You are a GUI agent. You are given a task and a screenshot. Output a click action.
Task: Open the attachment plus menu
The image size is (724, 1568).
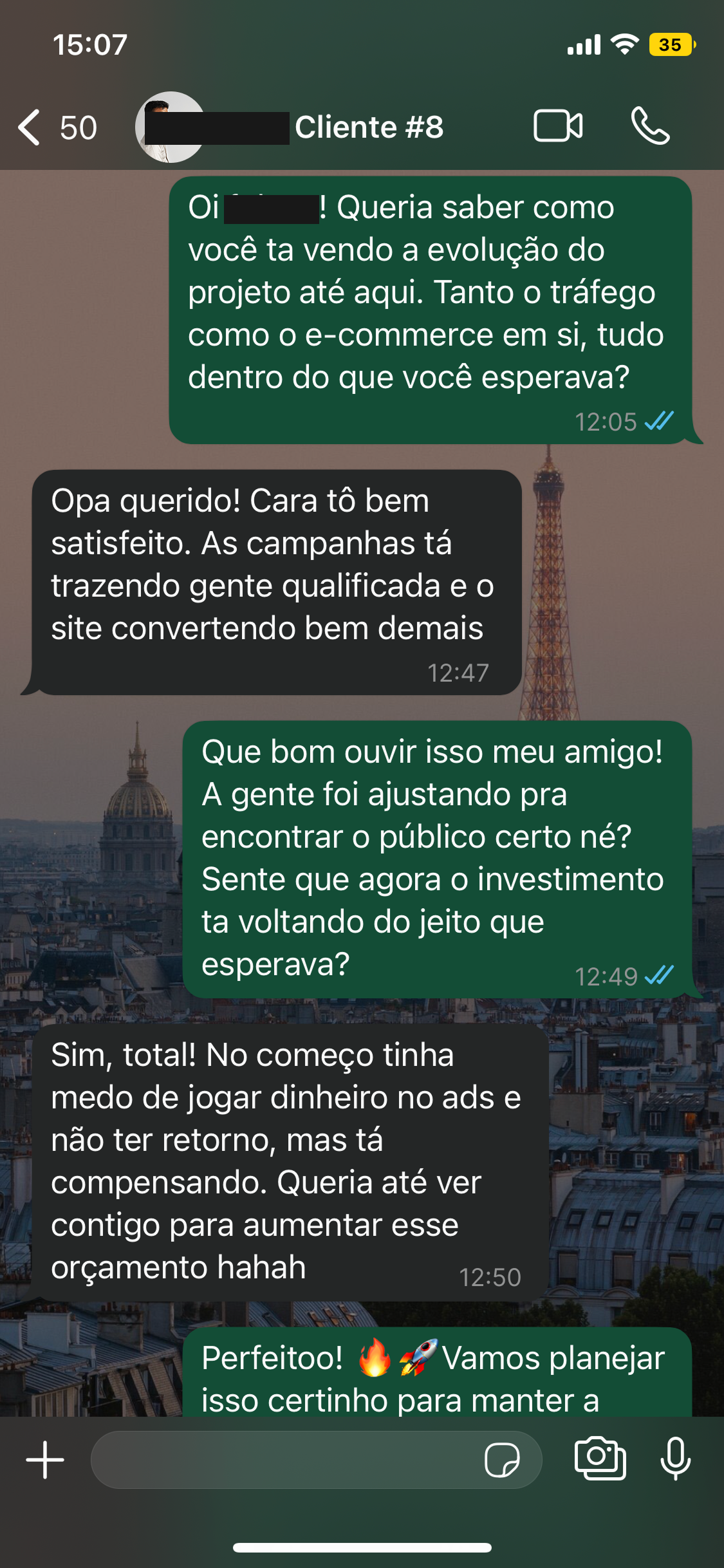pos(45,1460)
